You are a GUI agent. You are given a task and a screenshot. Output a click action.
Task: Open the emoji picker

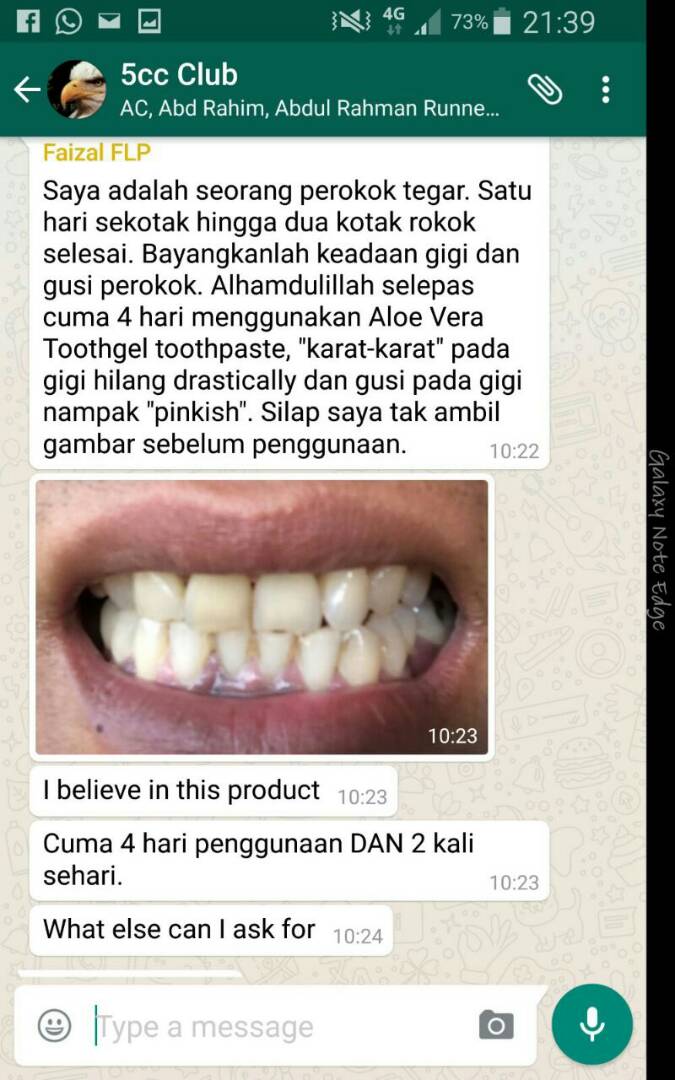pos(54,1025)
